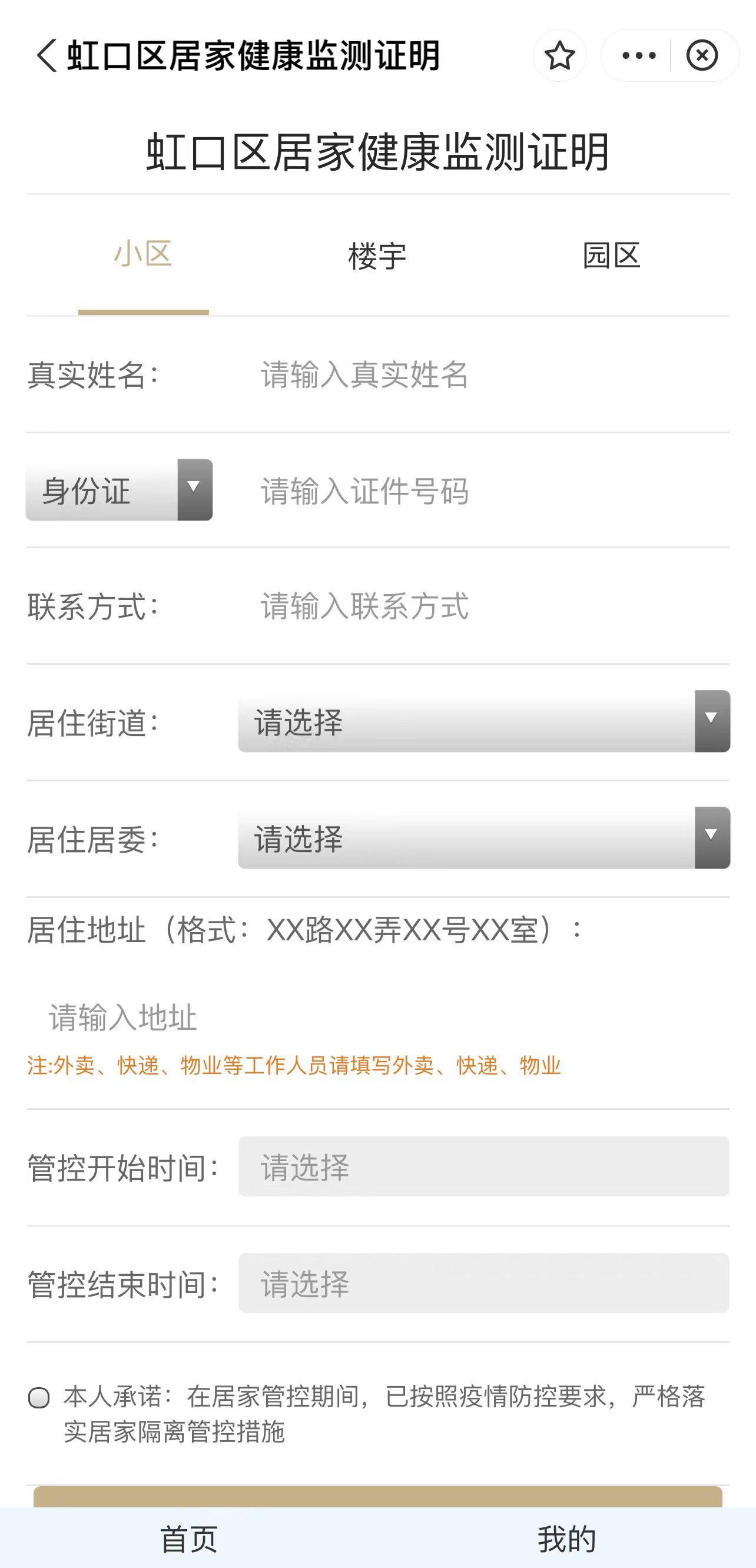Open the three-dot more options menu
The width and height of the screenshot is (756, 1568).
(x=638, y=55)
